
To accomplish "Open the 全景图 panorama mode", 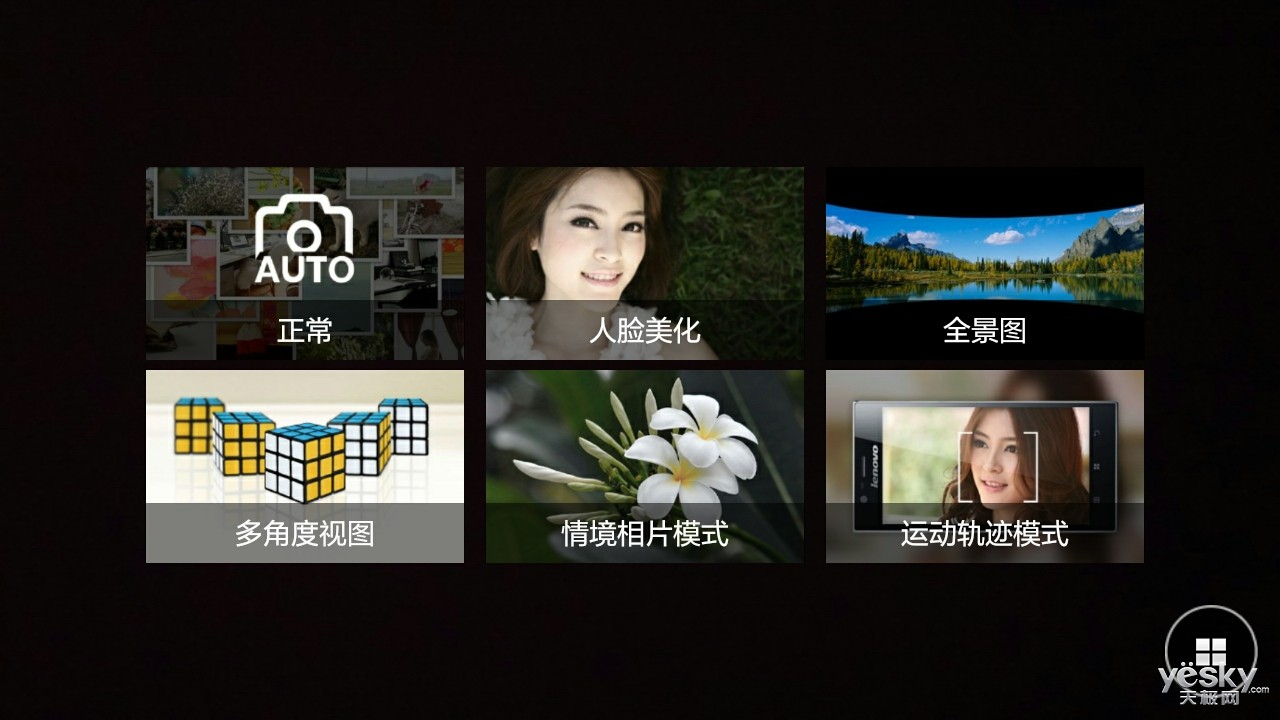I will [985, 264].
